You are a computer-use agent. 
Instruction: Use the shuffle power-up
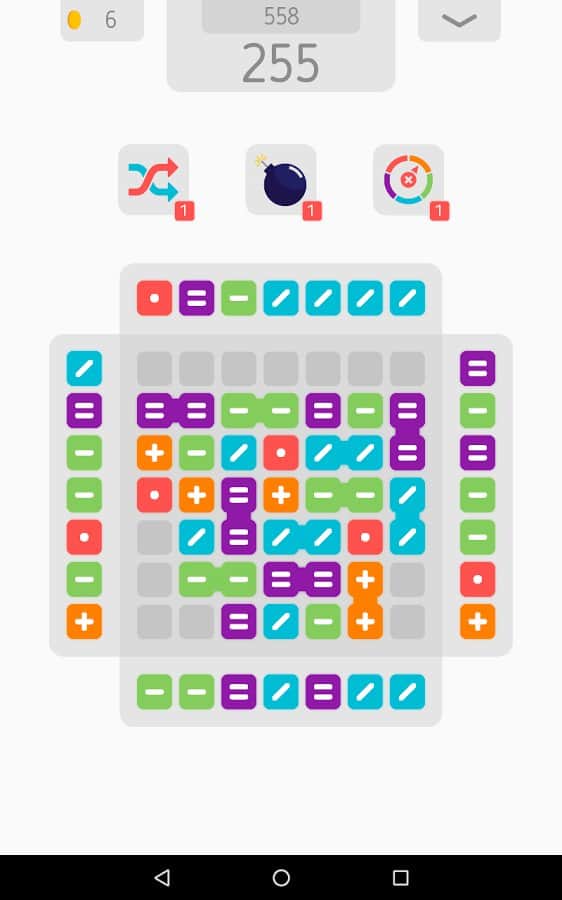pos(154,180)
